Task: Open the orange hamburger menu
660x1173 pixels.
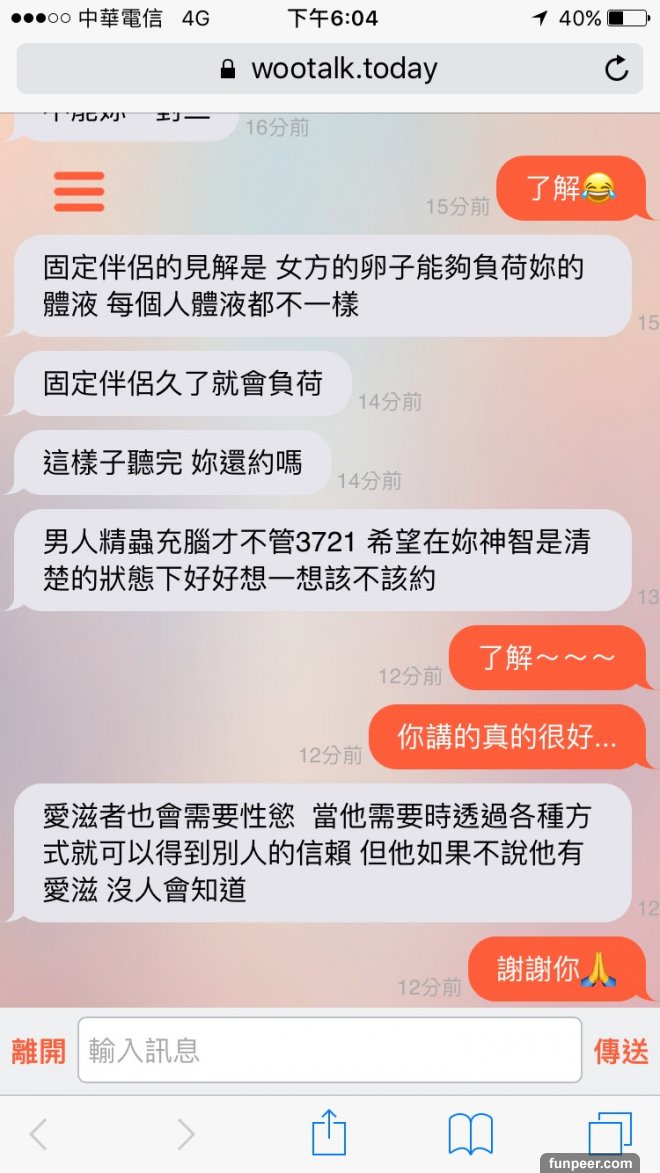Action: pyautogui.click(x=79, y=191)
